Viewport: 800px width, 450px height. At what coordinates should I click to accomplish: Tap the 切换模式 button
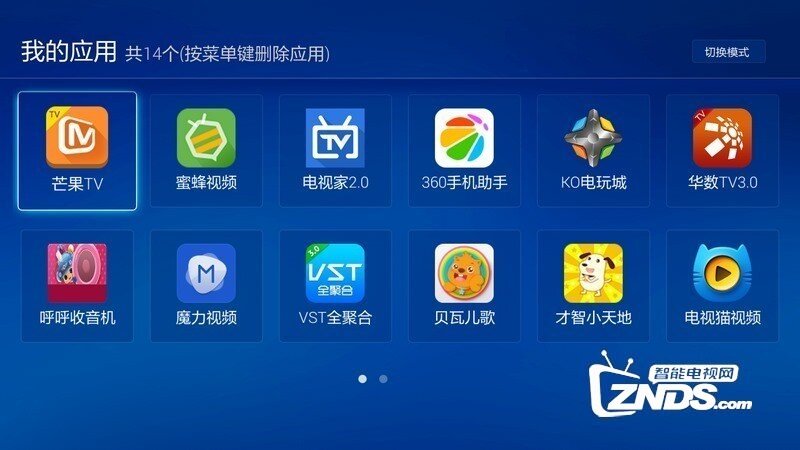pos(728,52)
